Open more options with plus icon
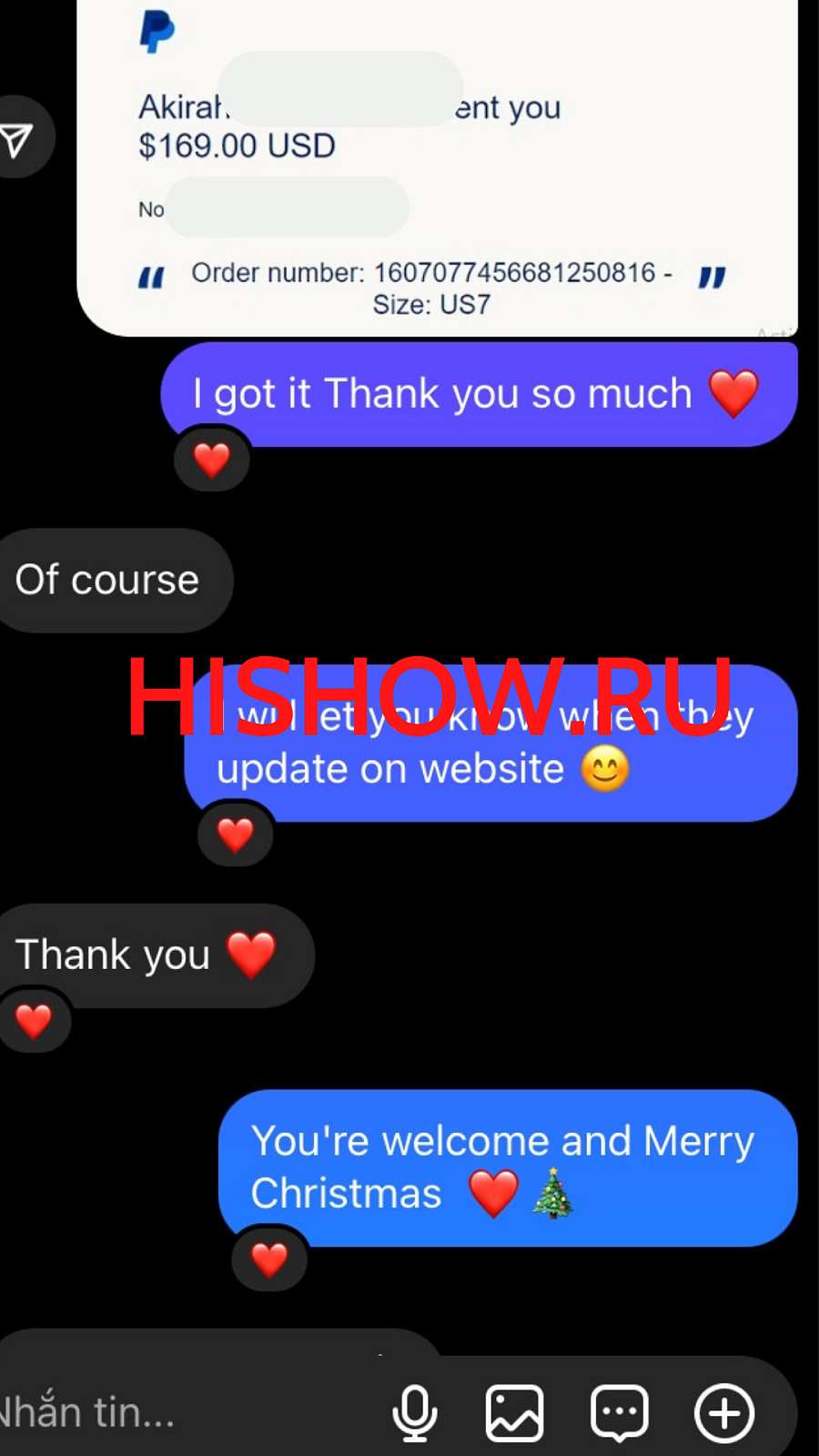 (724, 1413)
